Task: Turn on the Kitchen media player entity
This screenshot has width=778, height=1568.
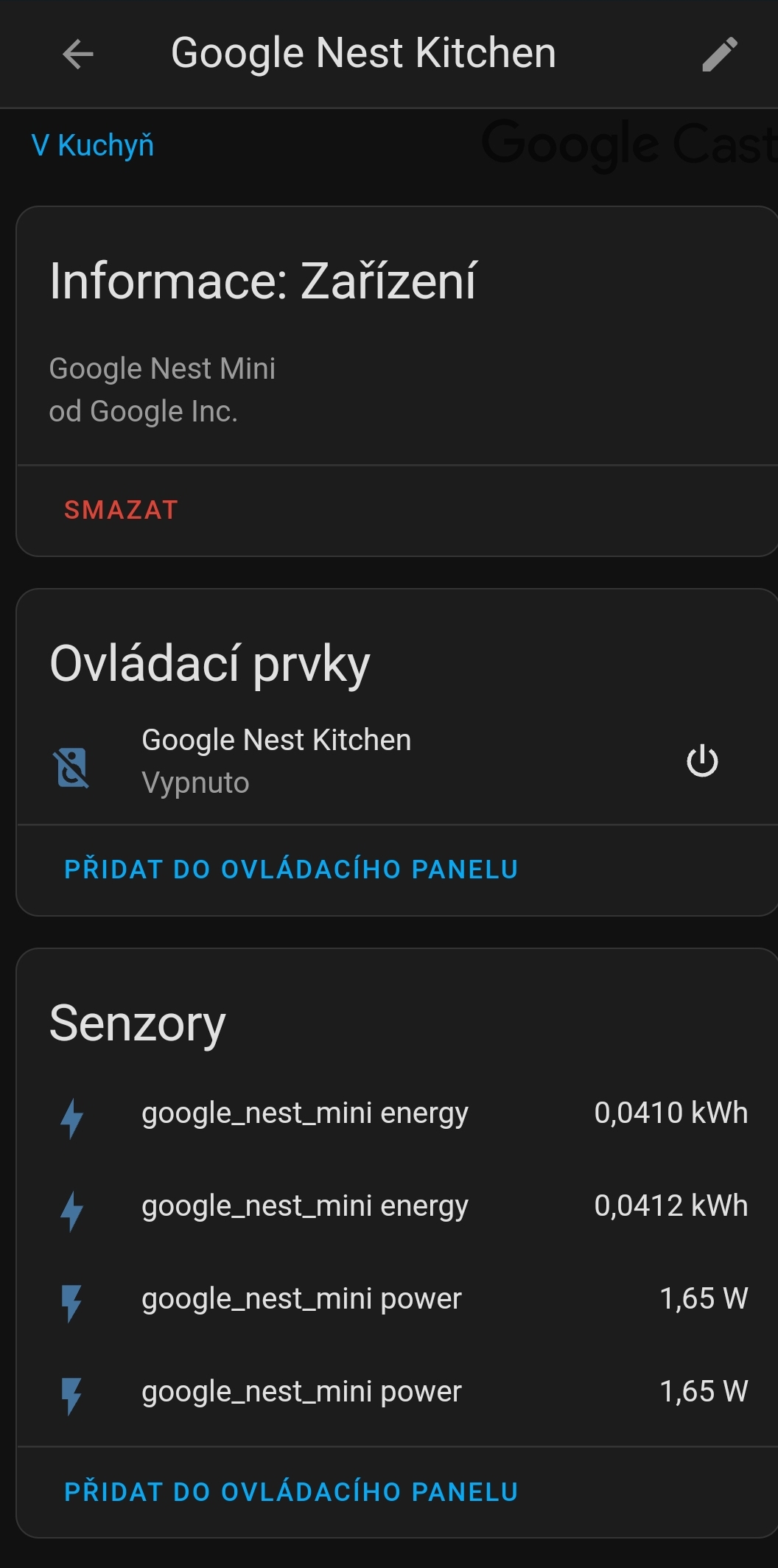Action: tap(701, 760)
